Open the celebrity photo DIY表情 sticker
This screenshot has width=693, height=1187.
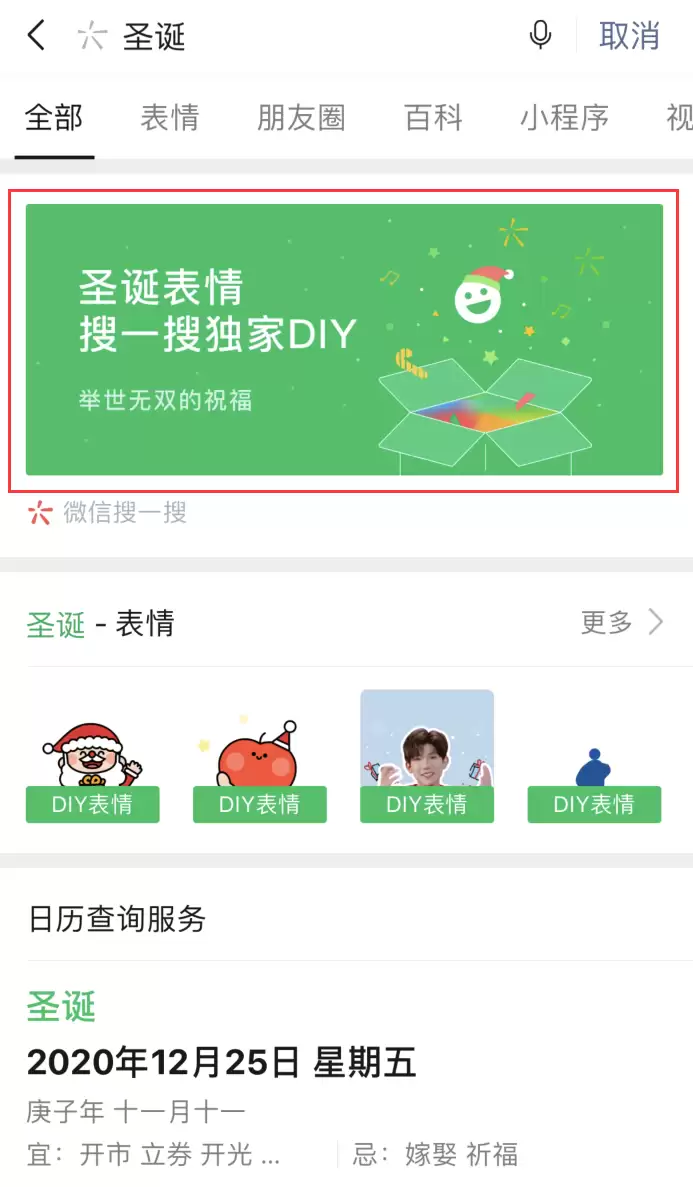427,757
